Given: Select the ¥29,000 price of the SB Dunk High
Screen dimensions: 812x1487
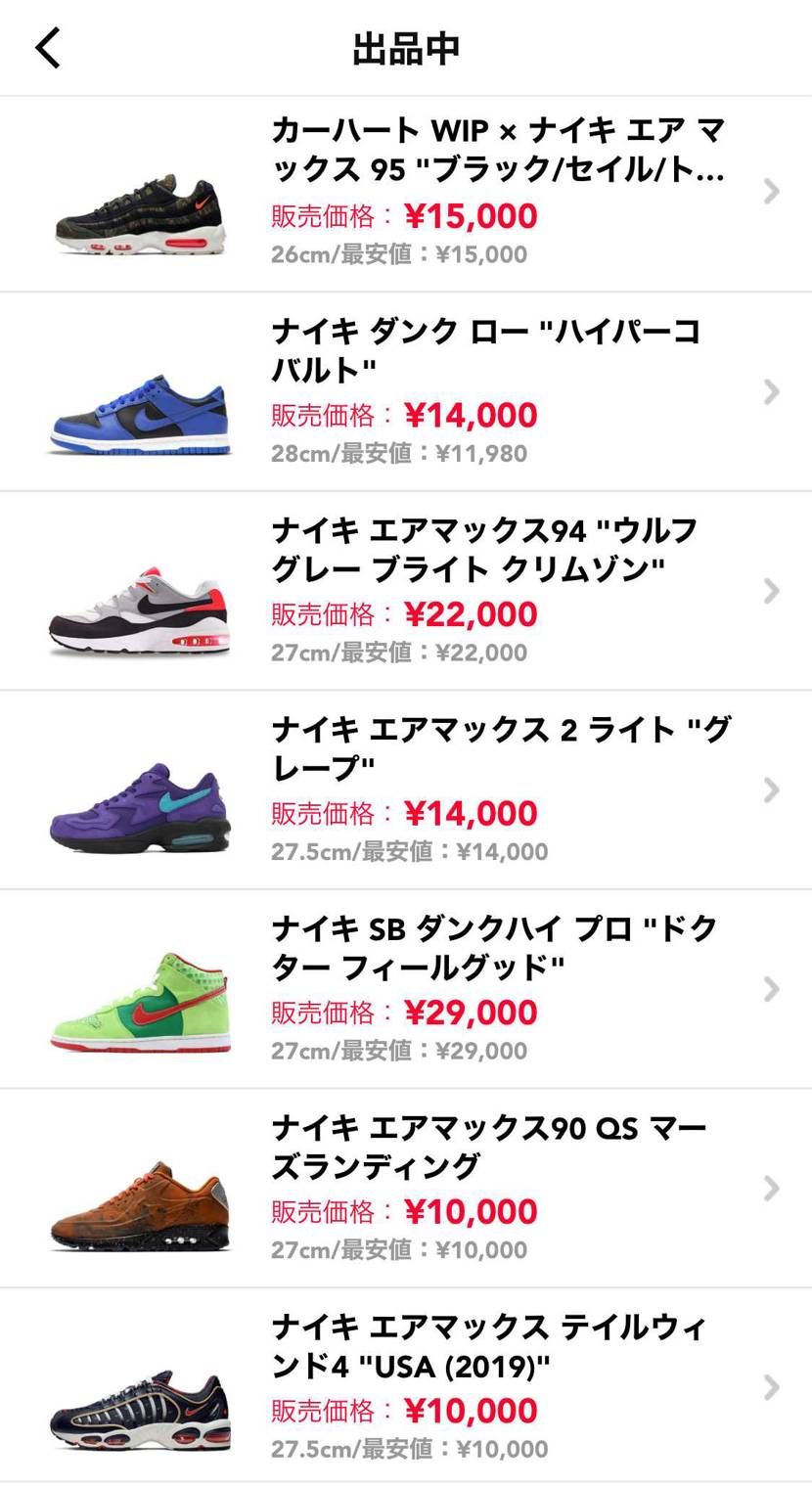Looking at the screenshot, I should 470,1013.
